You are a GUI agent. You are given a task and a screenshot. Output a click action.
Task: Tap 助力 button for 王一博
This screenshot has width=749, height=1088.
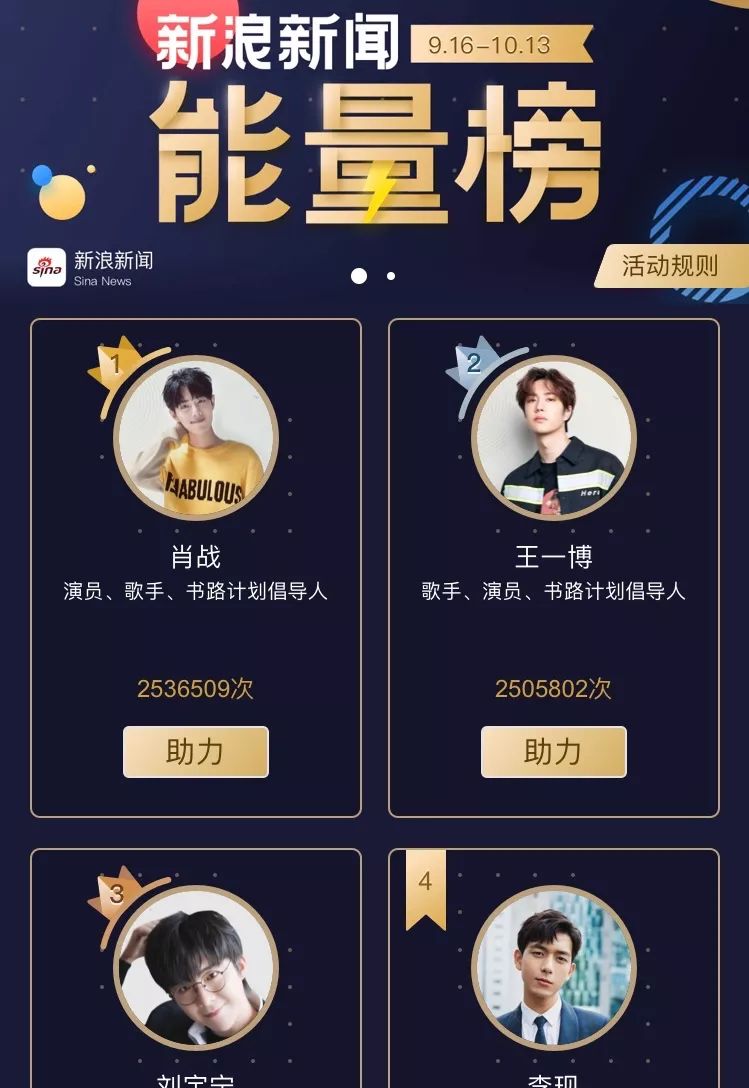pyautogui.click(x=553, y=752)
